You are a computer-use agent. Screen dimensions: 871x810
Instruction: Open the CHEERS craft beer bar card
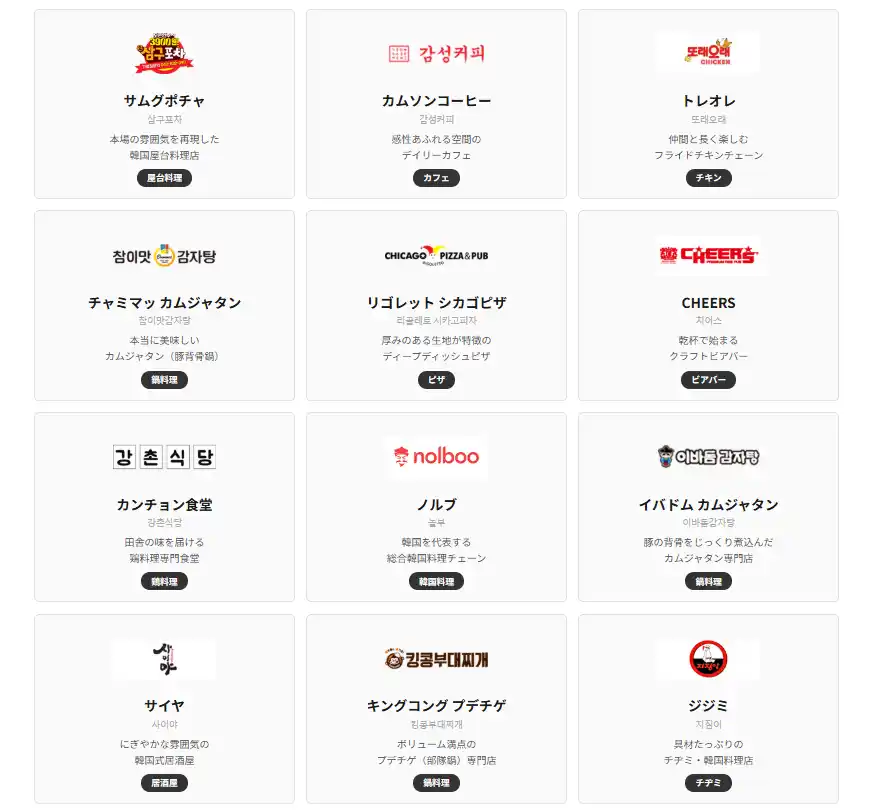click(708, 305)
